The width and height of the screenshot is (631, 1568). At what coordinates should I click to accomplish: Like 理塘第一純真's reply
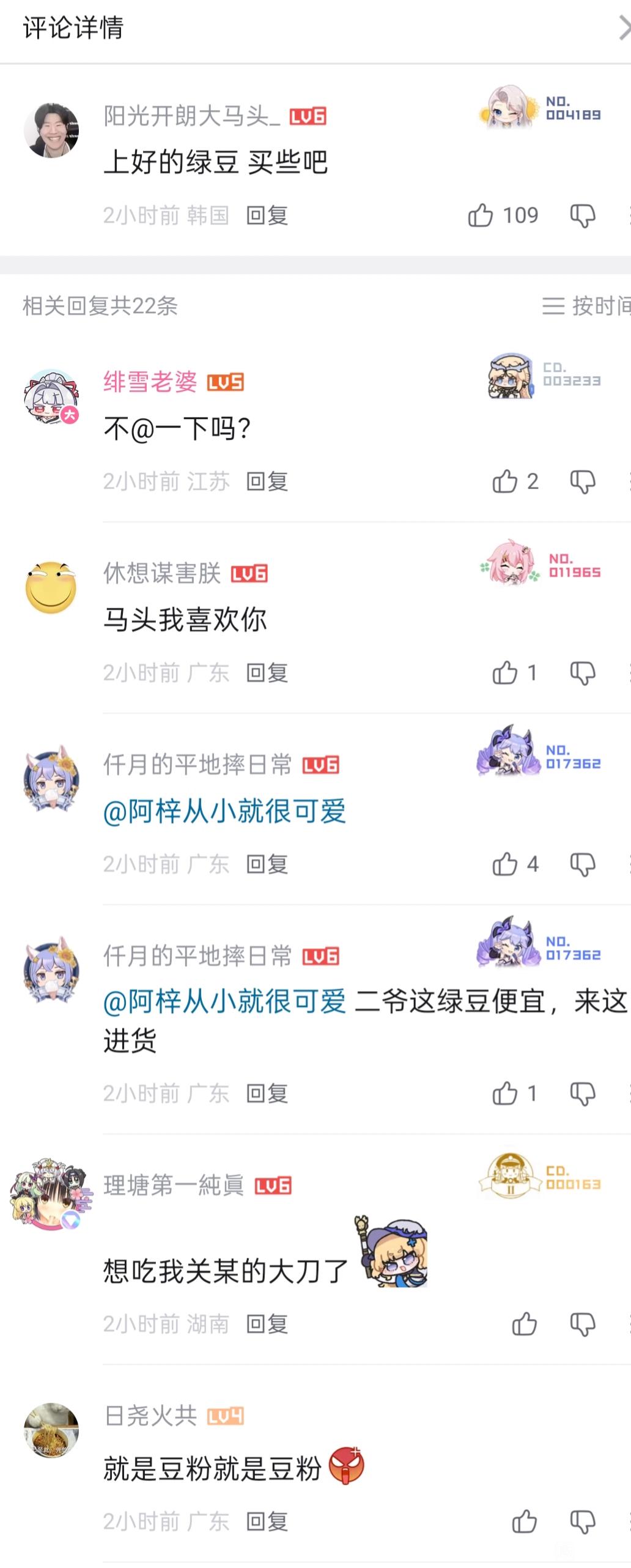[525, 1324]
